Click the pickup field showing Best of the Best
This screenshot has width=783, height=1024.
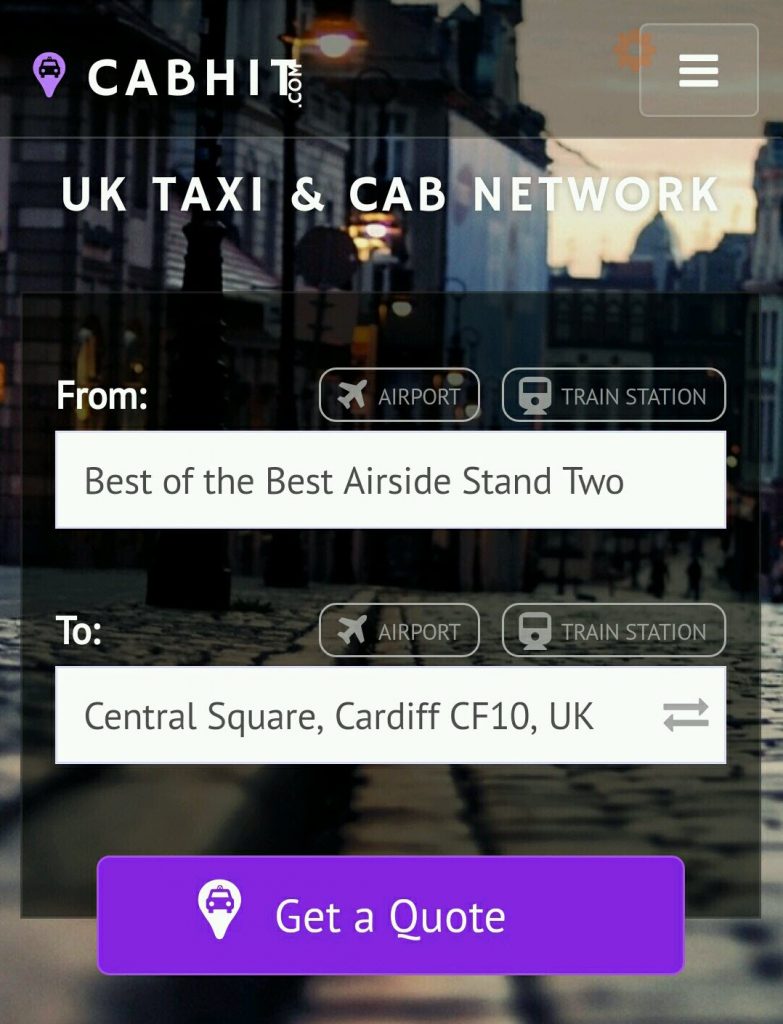coord(390,481)
